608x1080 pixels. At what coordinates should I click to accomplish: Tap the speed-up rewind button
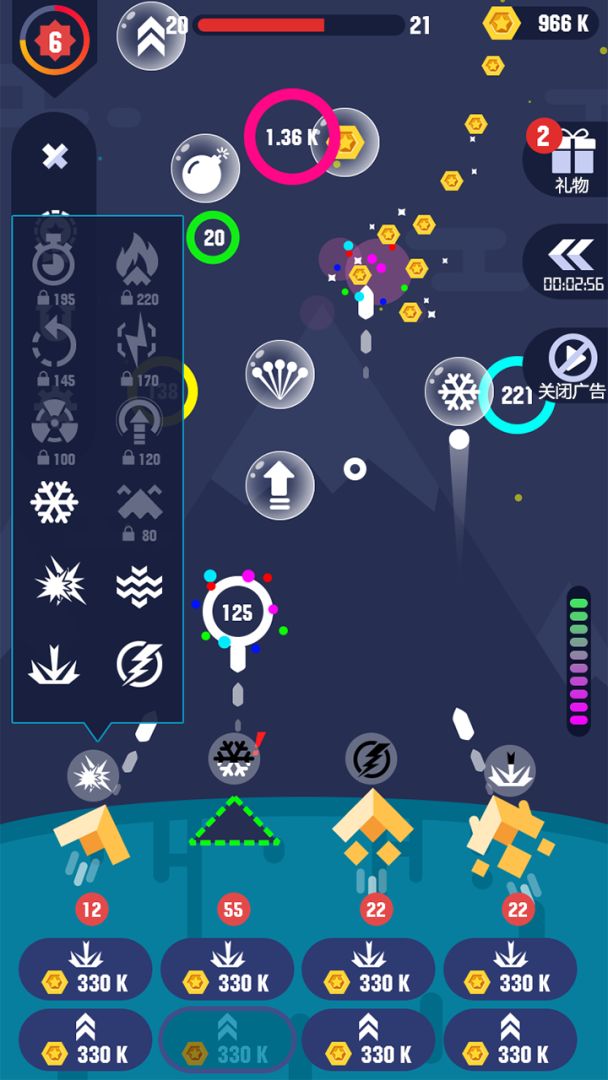tap(571, 262)
